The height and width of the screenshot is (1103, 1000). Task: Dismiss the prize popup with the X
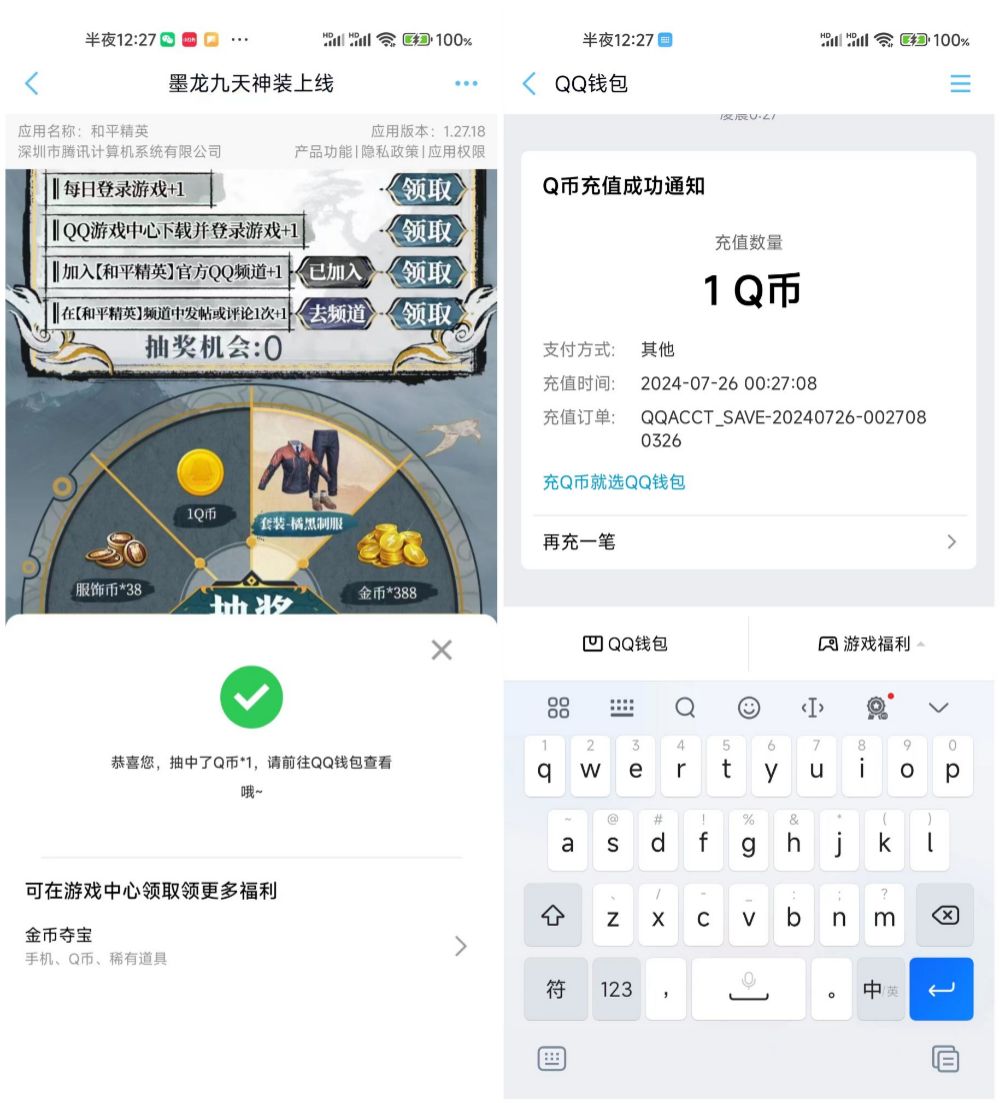[x=441, y=651]
